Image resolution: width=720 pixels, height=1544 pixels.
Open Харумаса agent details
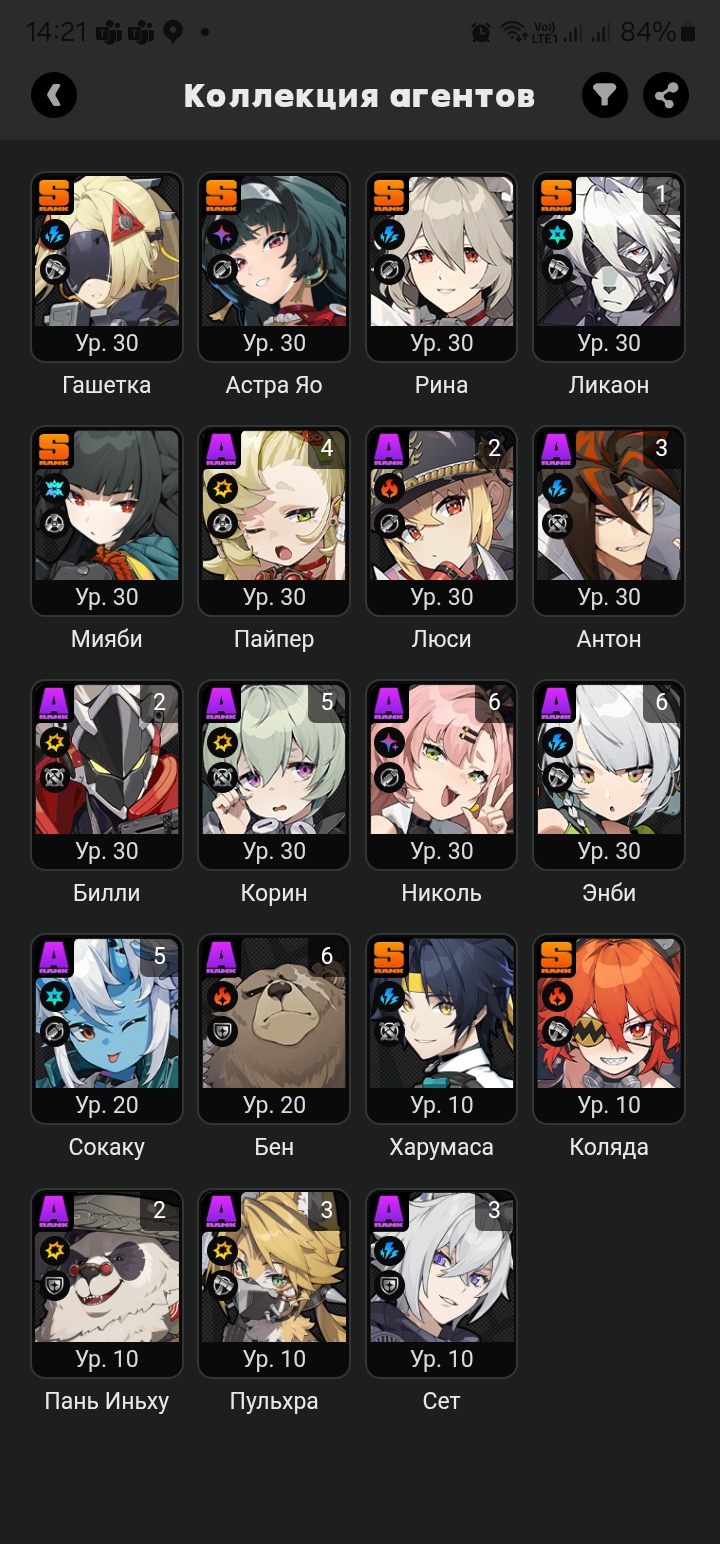441,1029
